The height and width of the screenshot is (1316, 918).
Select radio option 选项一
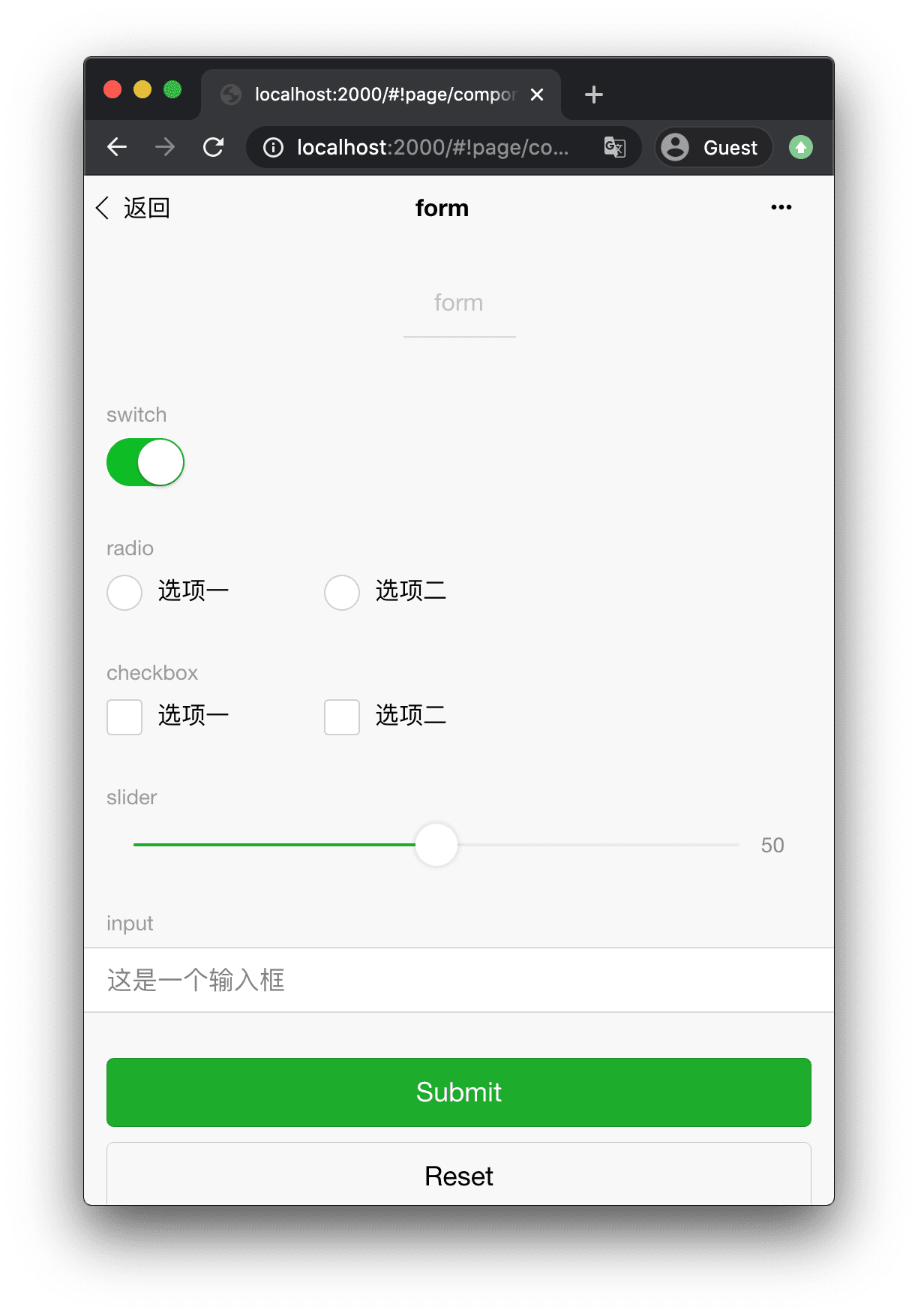tap(124, 593)
